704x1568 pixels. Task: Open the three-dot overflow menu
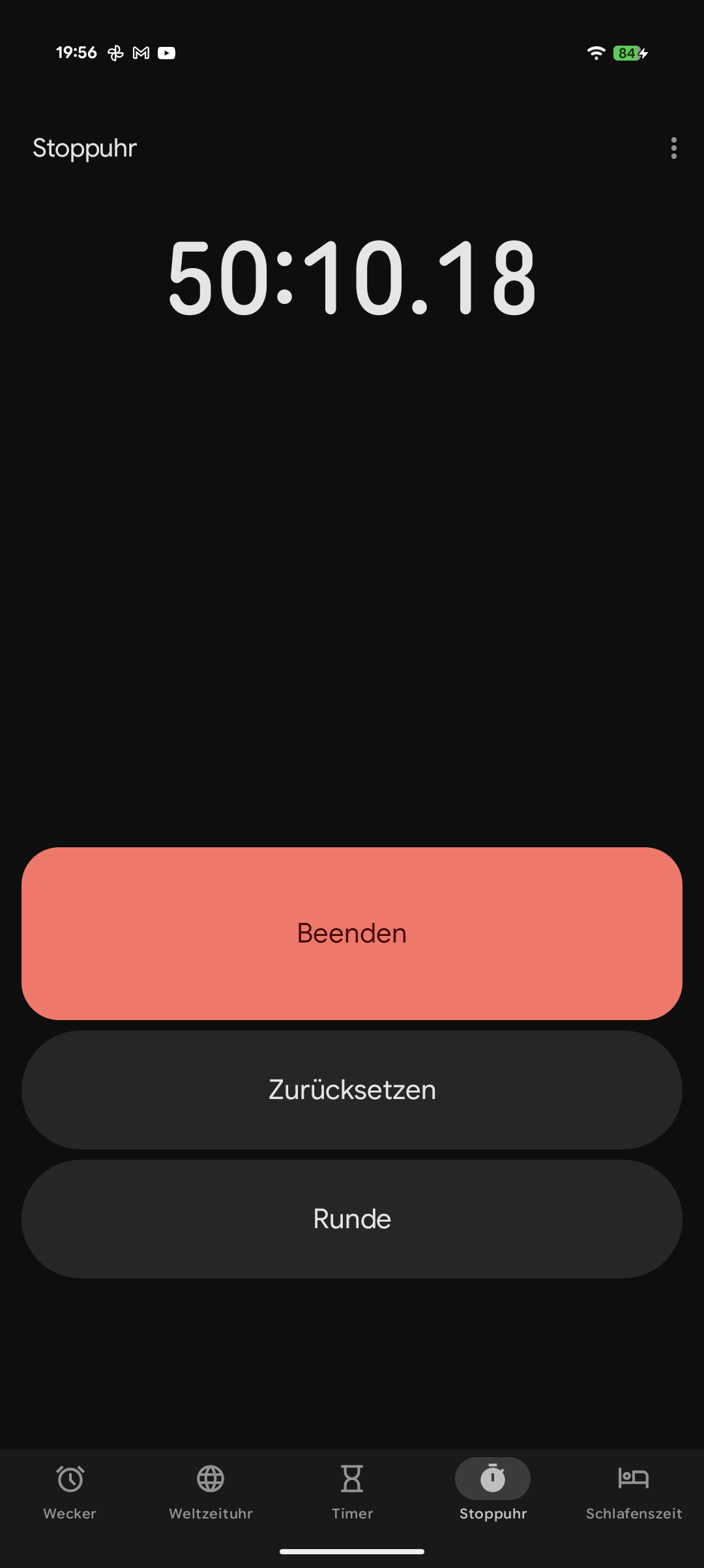673,148
